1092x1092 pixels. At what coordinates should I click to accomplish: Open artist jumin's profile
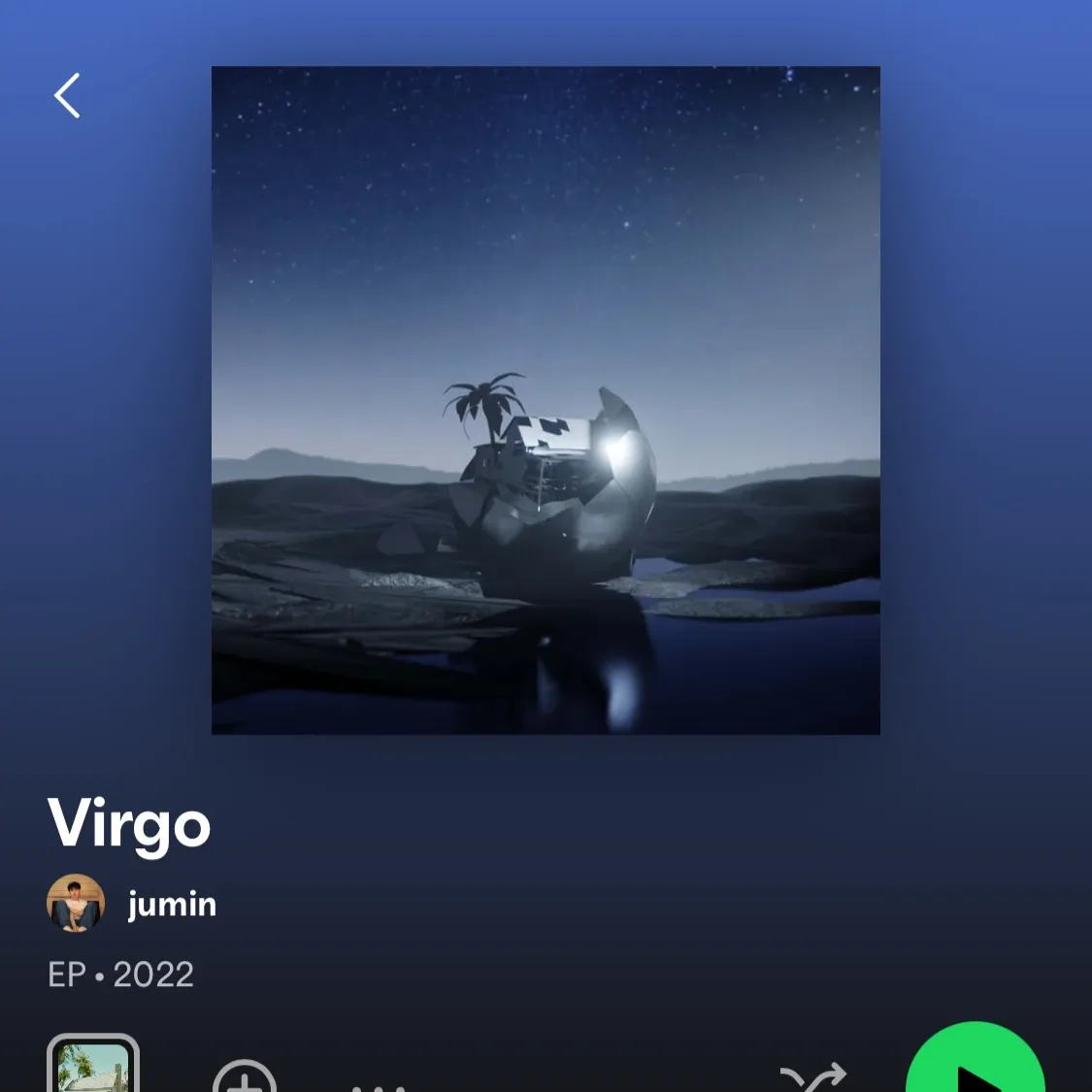point(171,904)
